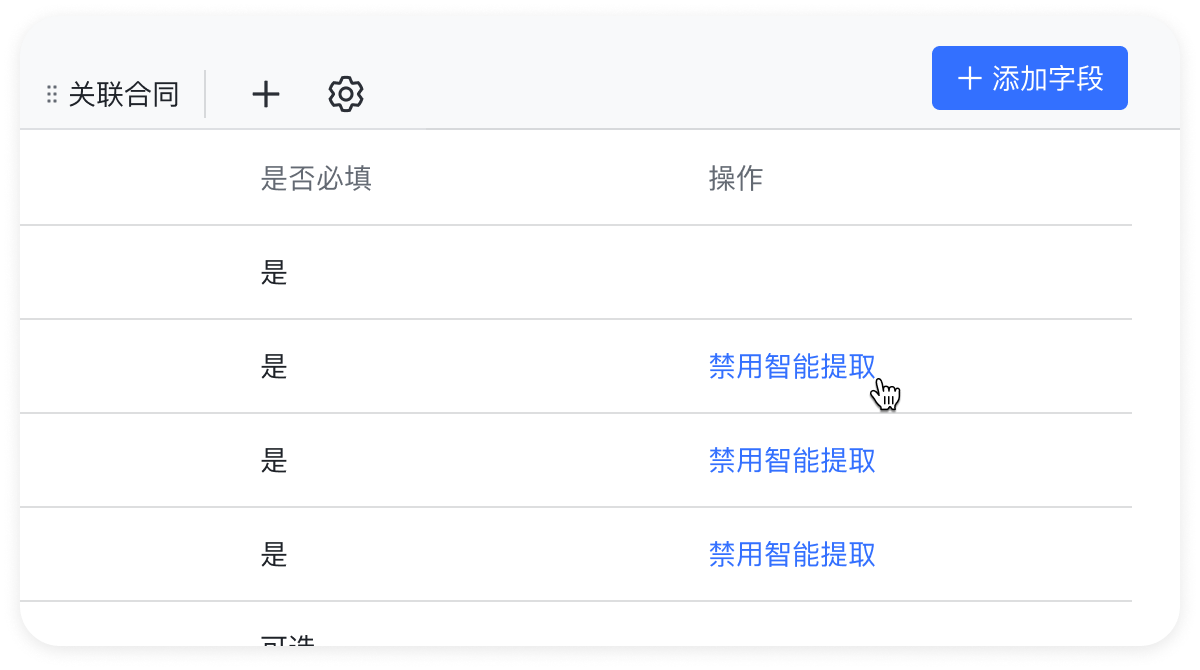1200x670 pixels.
Task: Open the gear settings icon
Action: 346,94
